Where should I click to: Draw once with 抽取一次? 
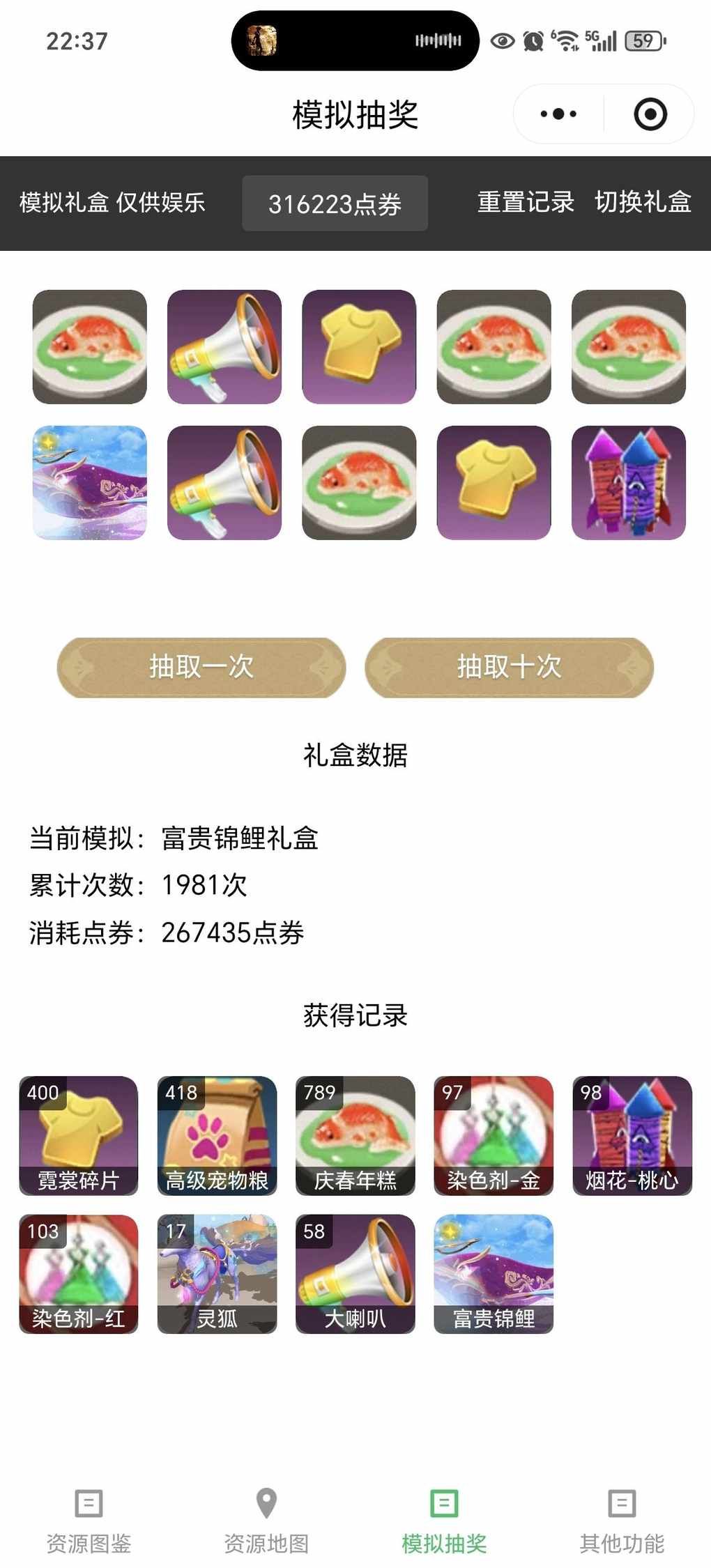point(201,667)
